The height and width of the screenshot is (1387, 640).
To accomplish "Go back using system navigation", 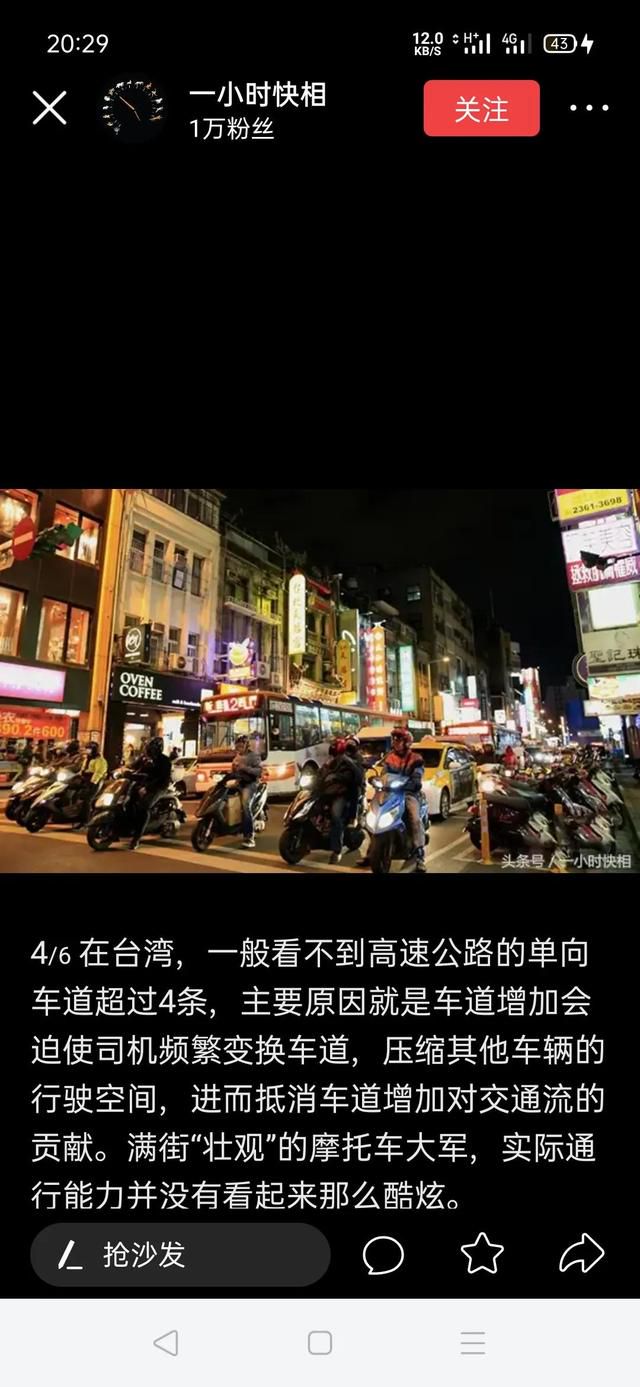I will pos(166,1342).
